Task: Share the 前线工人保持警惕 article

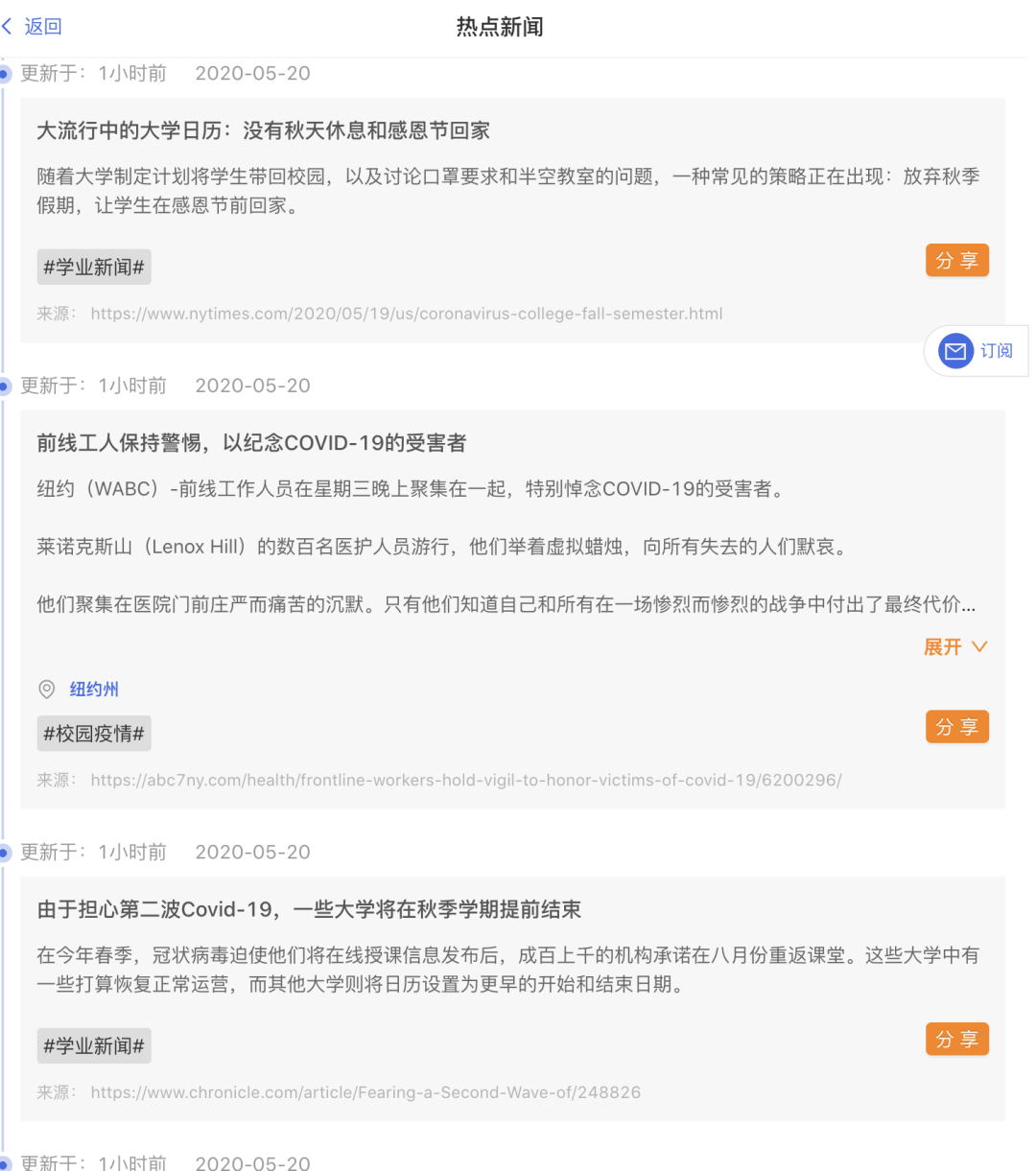Action: pos(956,727)
